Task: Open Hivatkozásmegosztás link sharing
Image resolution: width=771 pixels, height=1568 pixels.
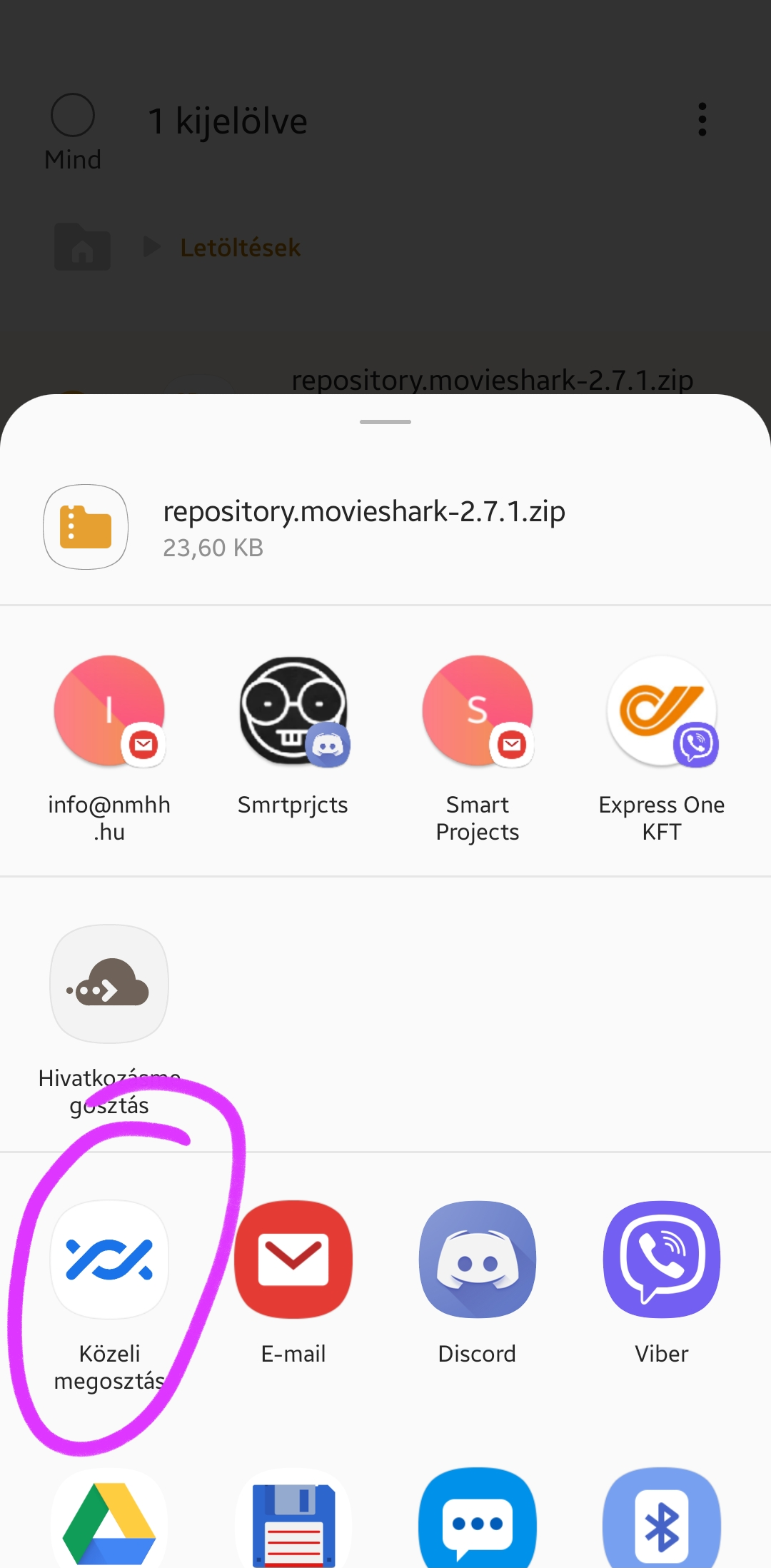Action: coord(109,985)
